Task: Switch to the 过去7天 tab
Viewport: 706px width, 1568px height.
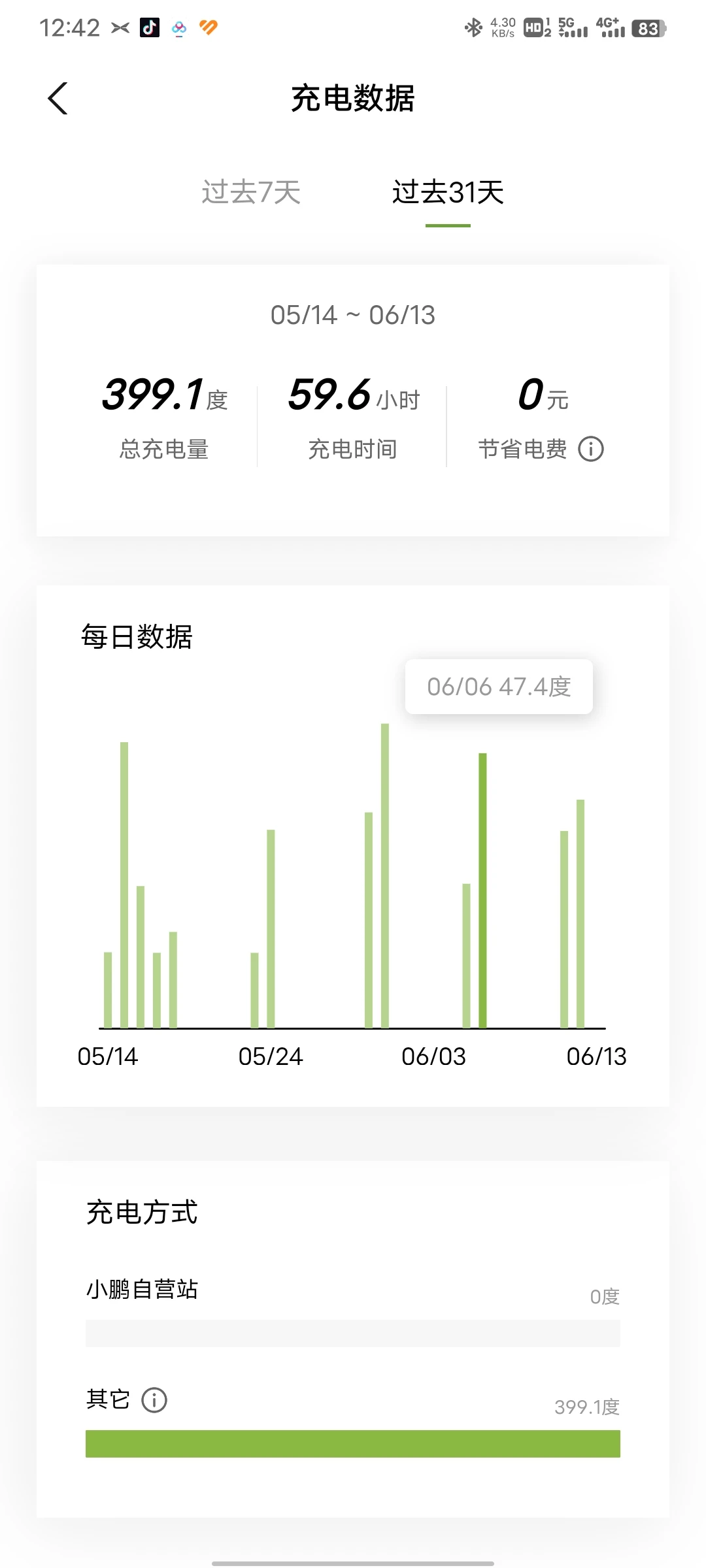Action: (251, 192)
